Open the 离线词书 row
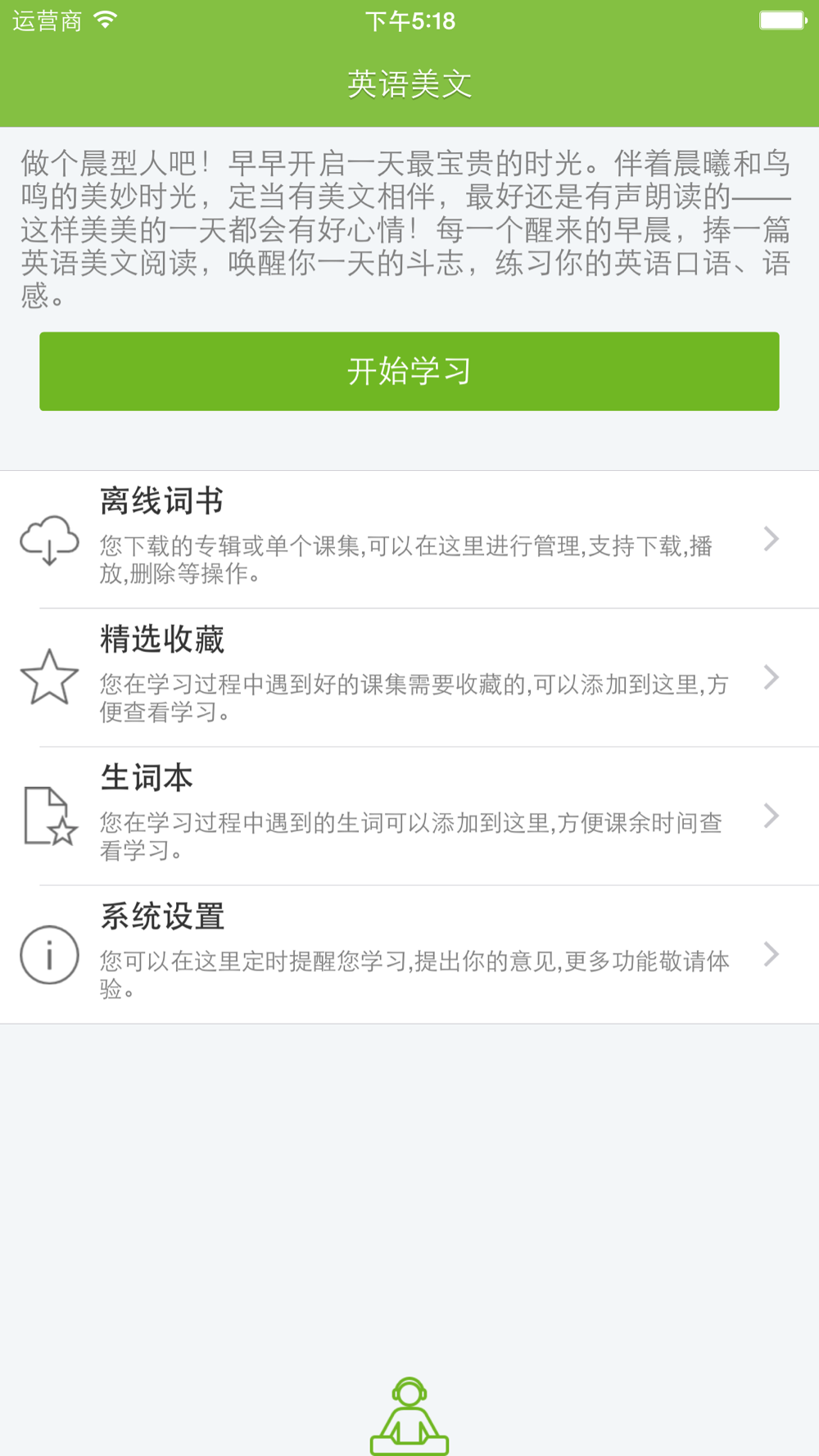 (x=409, y=539)
